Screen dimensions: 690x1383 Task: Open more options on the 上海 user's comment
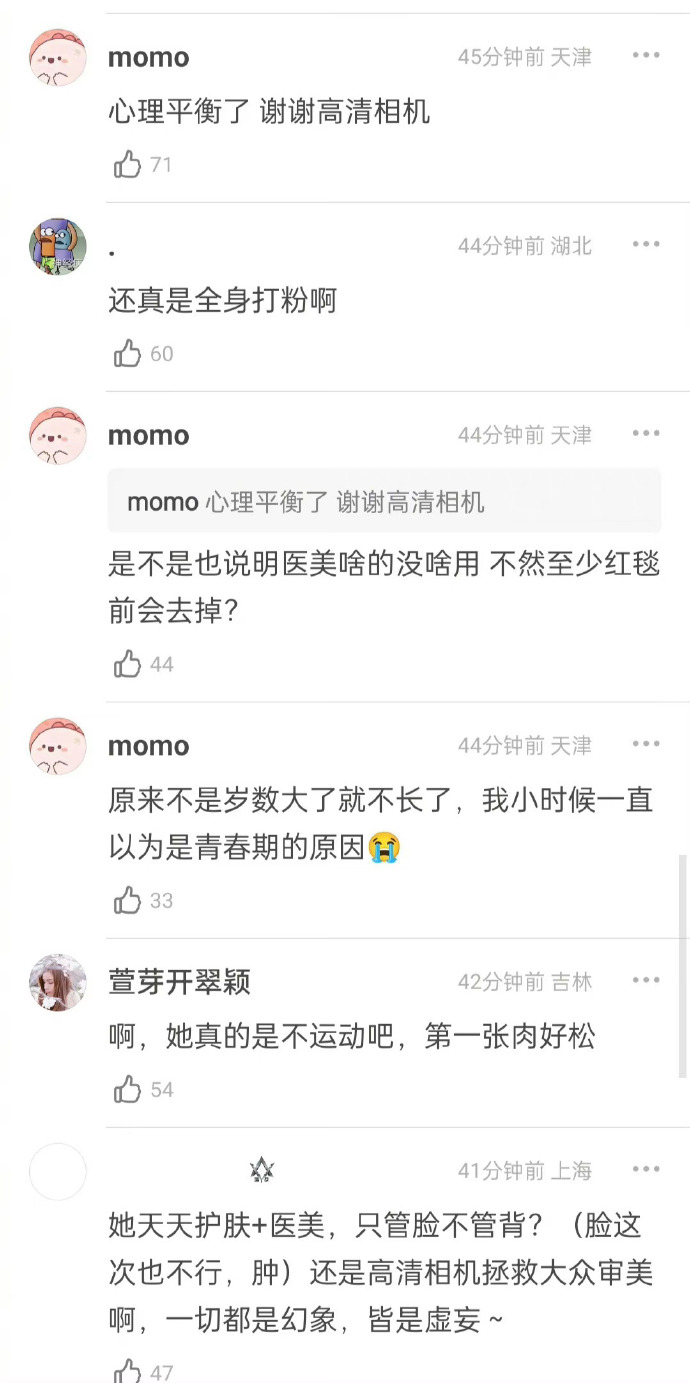[x=646, y=1170]
